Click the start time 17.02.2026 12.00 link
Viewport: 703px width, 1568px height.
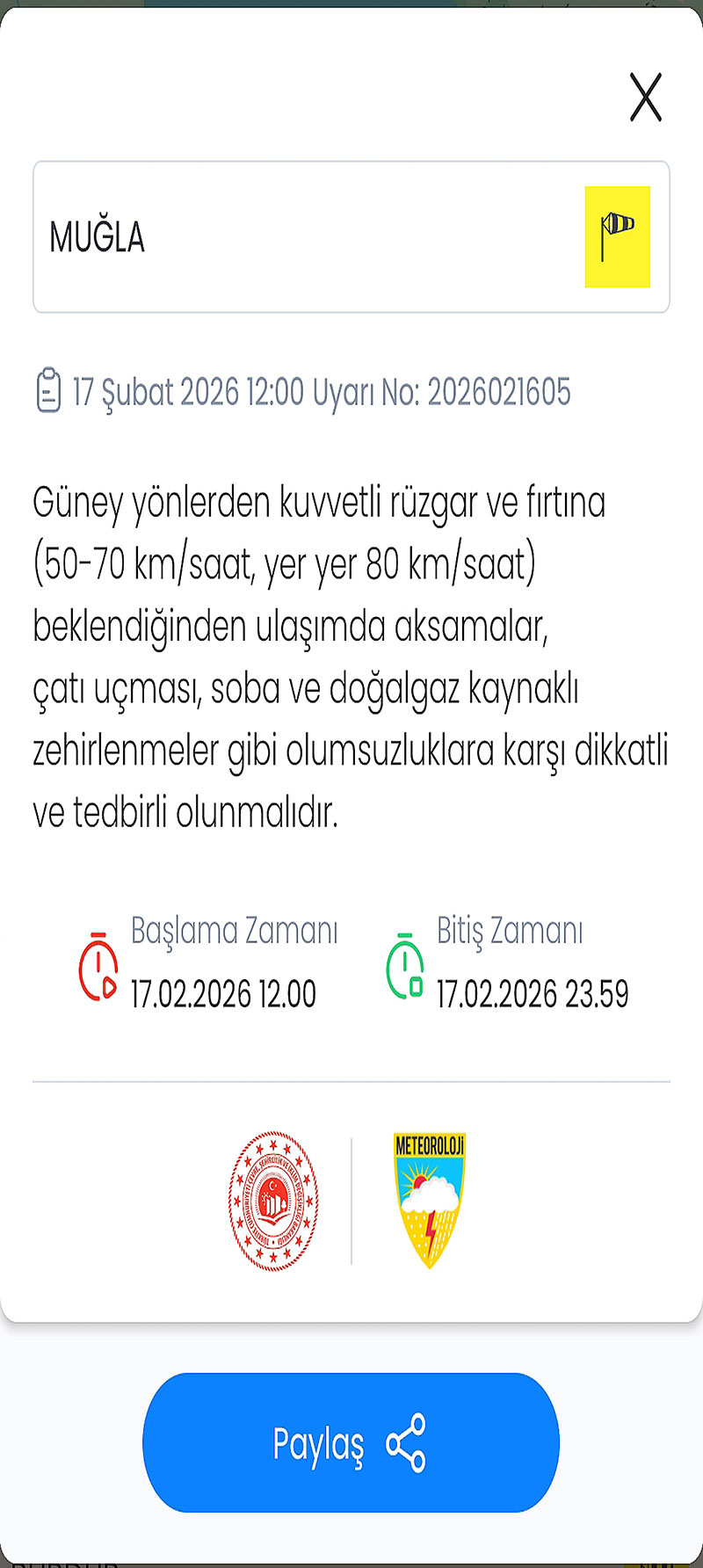(x=222, y=994)
